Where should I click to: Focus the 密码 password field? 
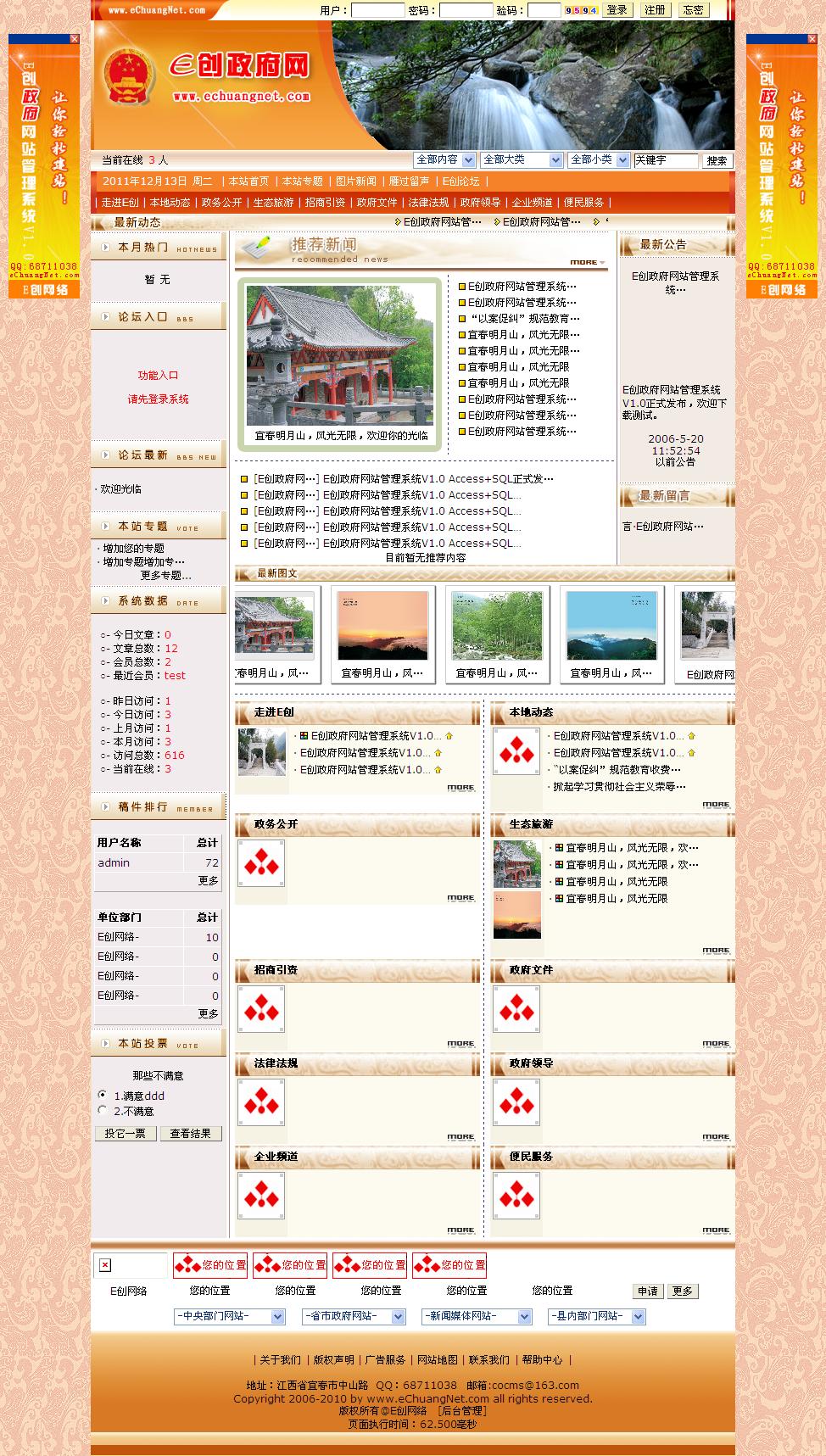point(466,11)
